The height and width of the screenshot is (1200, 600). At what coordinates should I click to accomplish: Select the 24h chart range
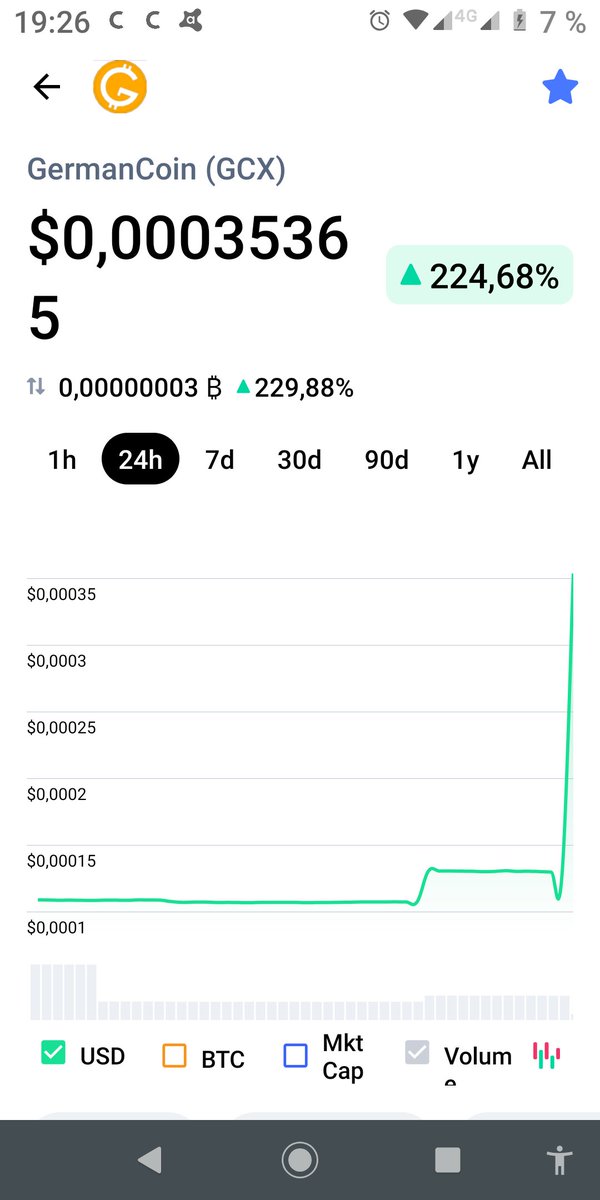tap(140, 460)
